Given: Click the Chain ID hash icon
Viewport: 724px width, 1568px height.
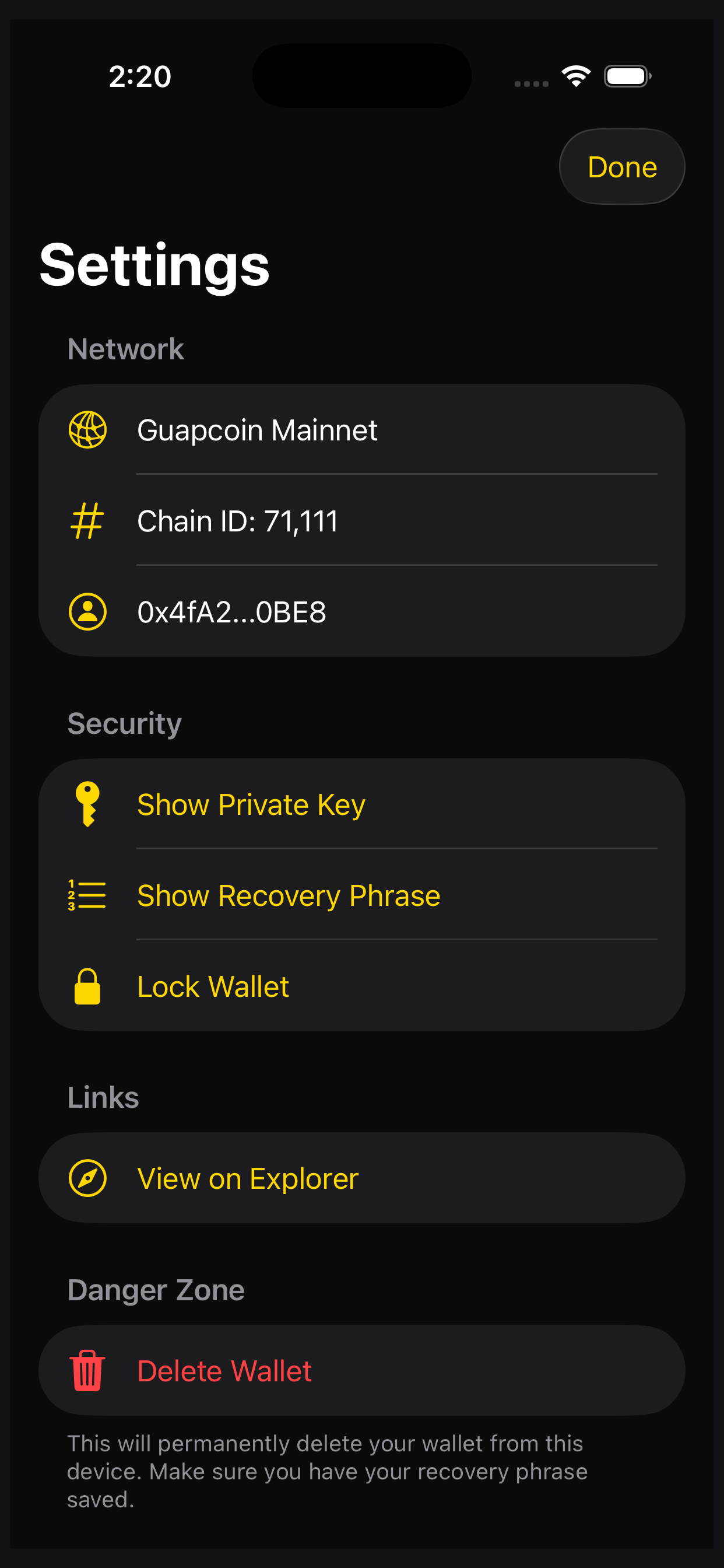Looking at the screenshot, I should pos(88,521).
